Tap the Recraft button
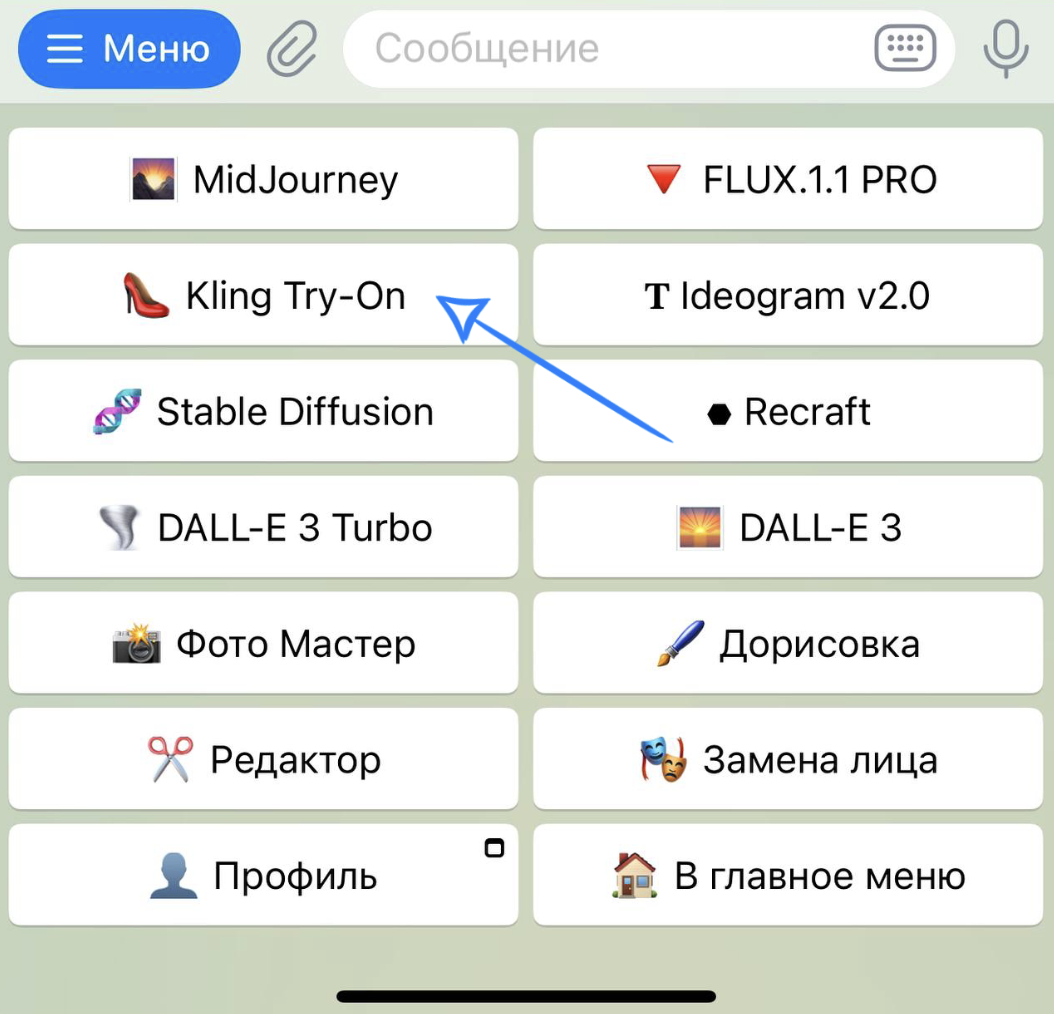Image resolution: width=1054 pixels, height=1014 pixels. pyautogui.click(x=788, y=411)
